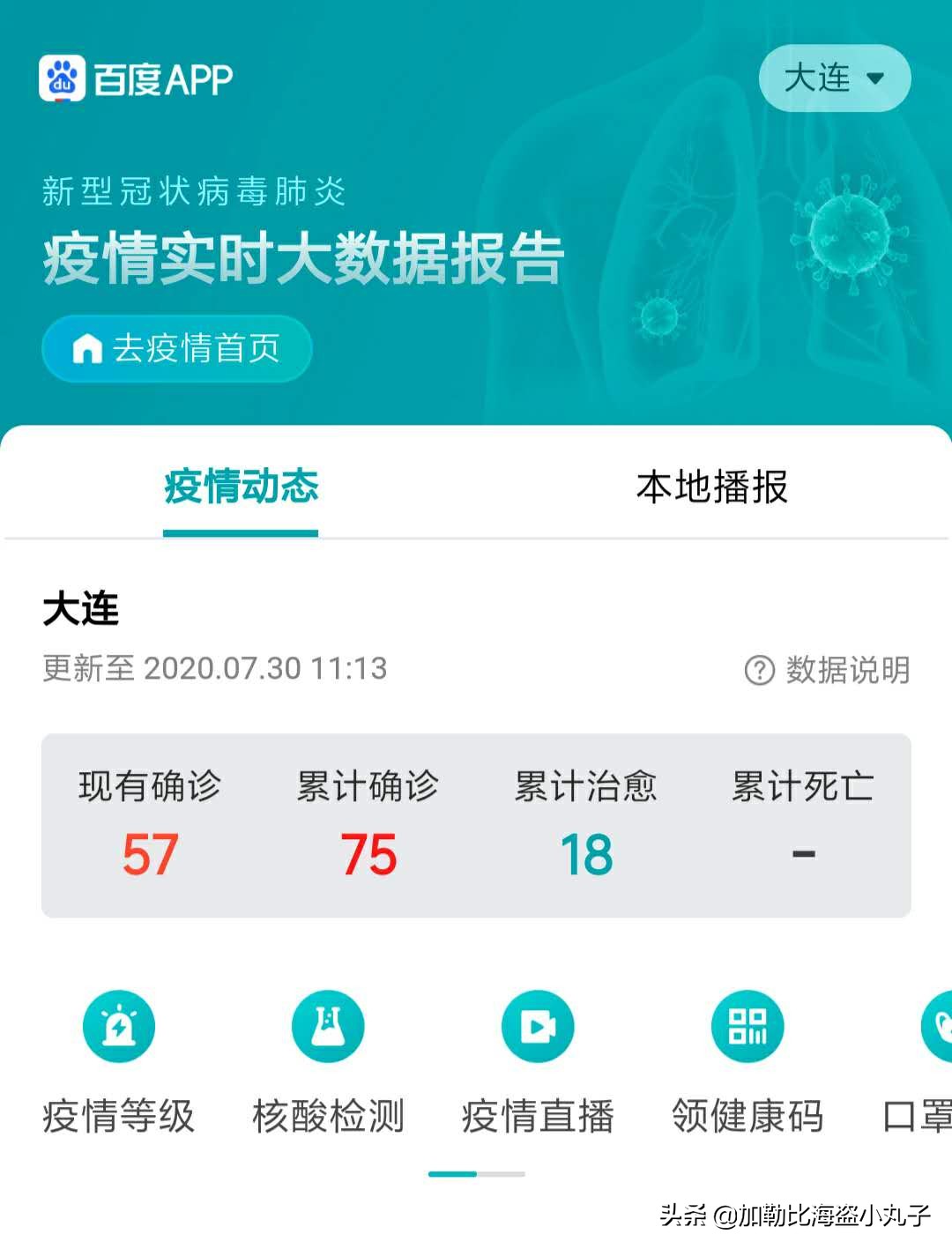Viewport: 952px width, 1249px height.
Task: Open 数据说明 data explanation
Action: tap(827, 670)
